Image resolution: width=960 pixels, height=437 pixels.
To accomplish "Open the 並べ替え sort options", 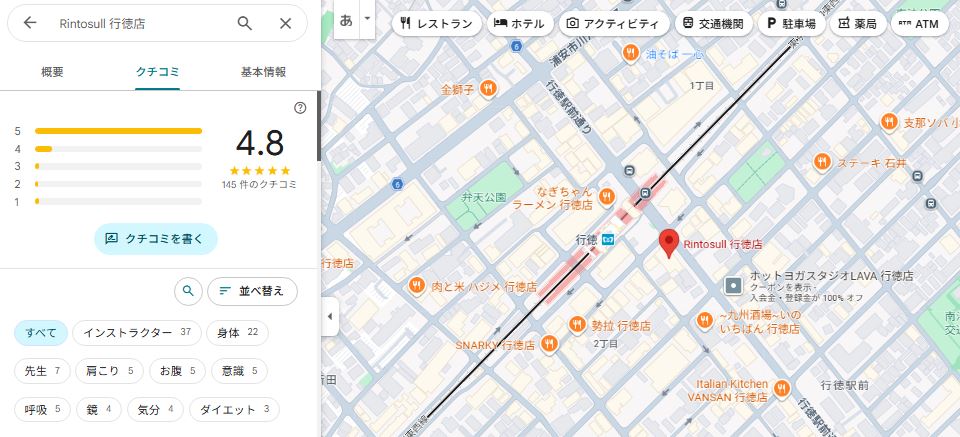I will (x=252, y=291).
